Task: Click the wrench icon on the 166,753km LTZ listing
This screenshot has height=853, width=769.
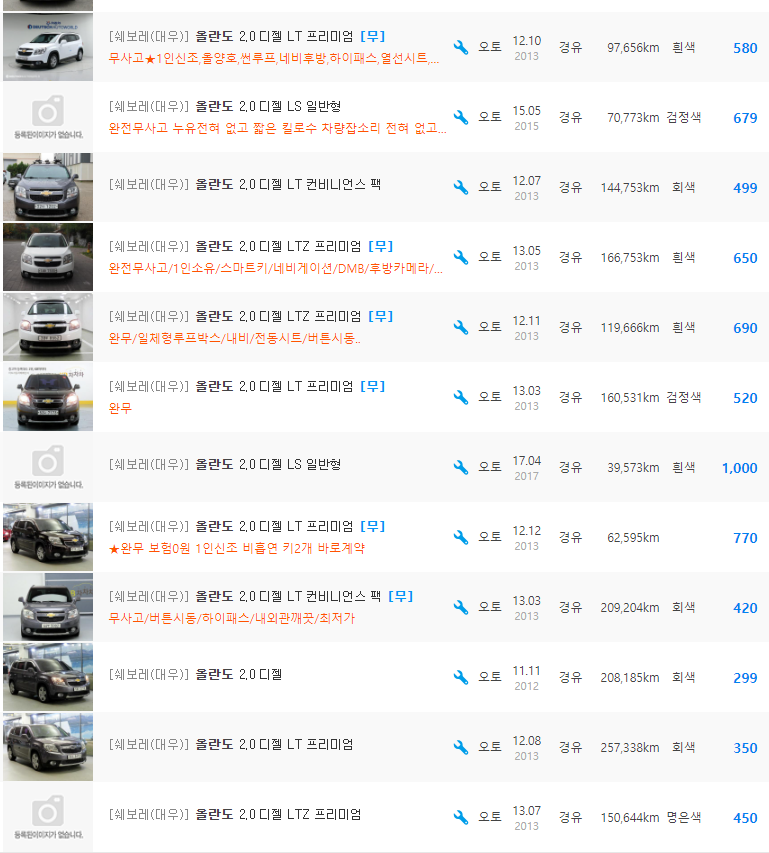Action: (x=461, y=256)
